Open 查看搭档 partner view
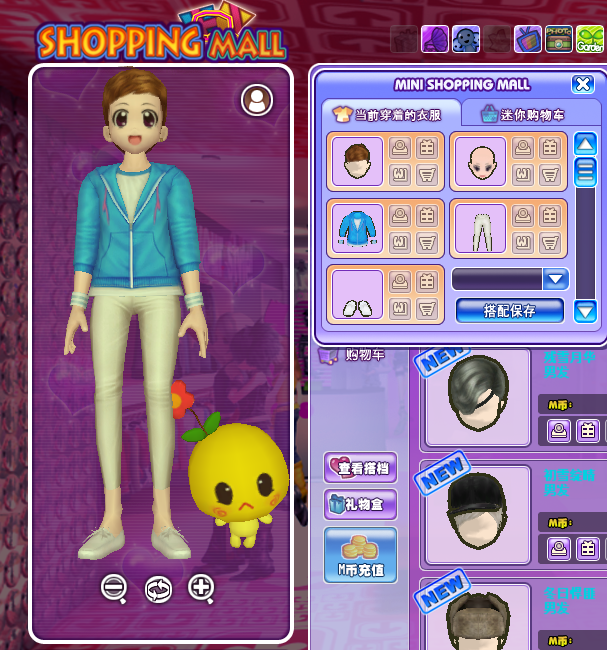607x650 pixels. [x=360, y=468]
